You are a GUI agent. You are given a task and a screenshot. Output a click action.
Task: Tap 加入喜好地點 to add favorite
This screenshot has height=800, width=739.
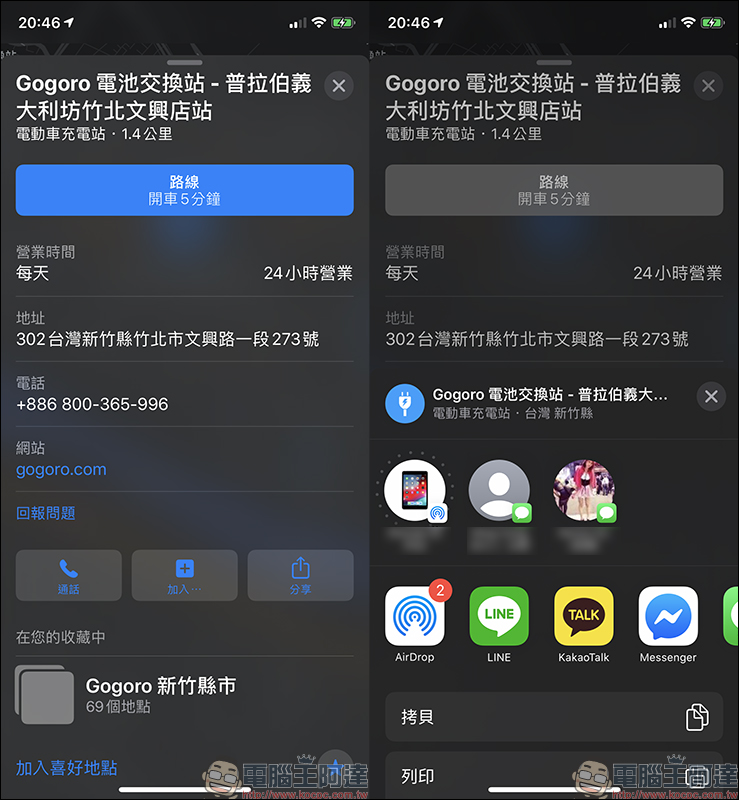(x=67, y=768)
